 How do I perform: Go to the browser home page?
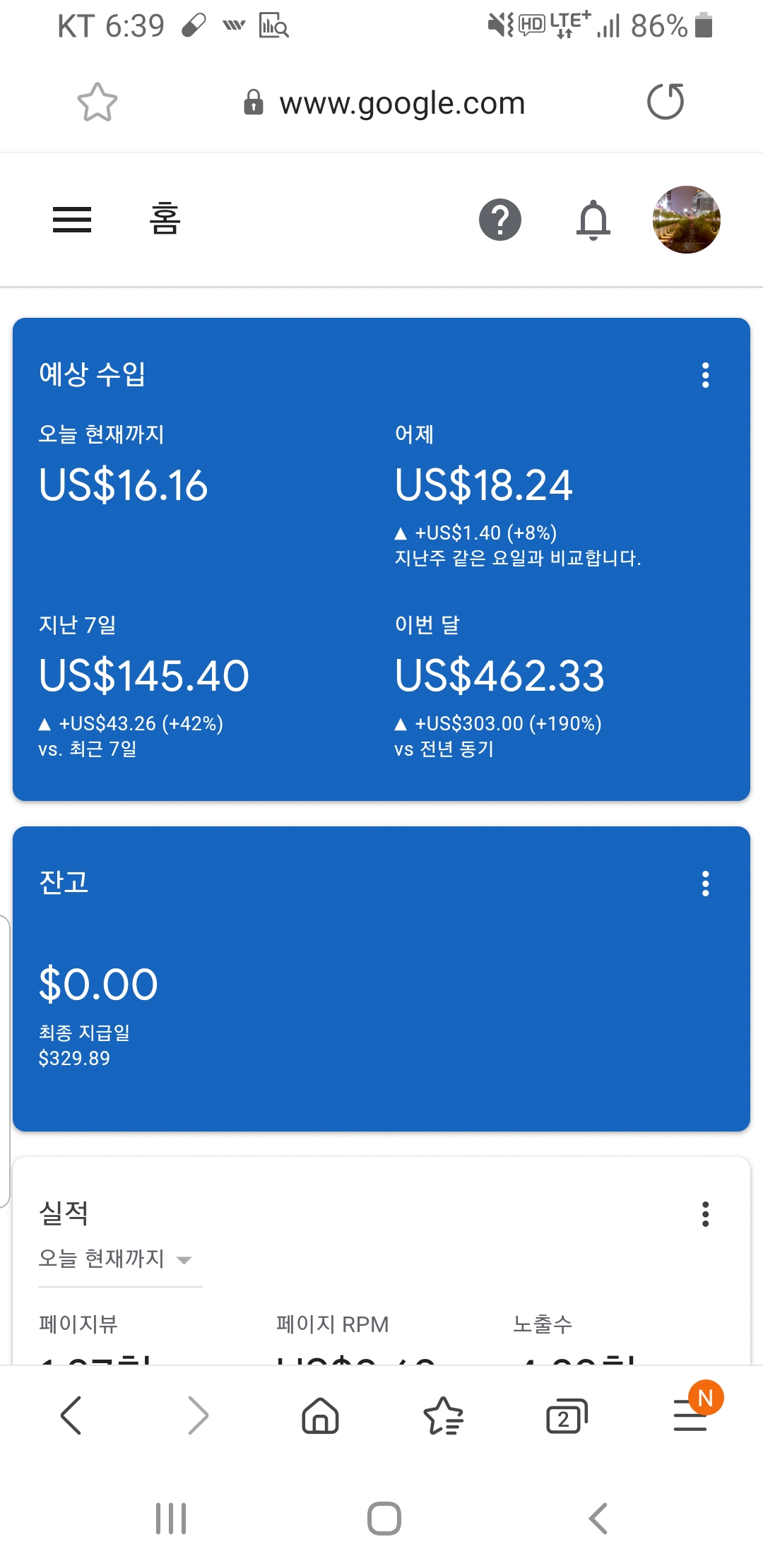point(321,1415)
